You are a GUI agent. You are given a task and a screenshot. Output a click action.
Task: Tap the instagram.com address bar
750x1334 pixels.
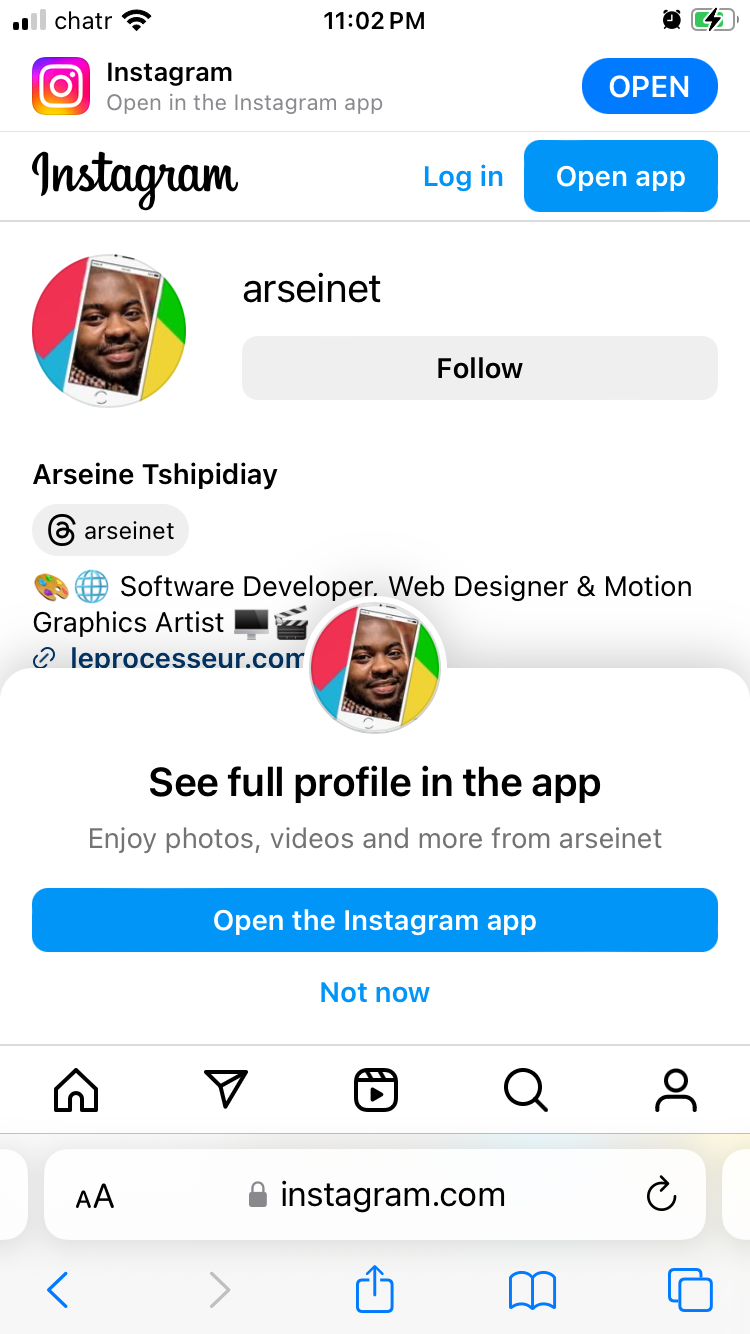click(x=390, y=1195)
